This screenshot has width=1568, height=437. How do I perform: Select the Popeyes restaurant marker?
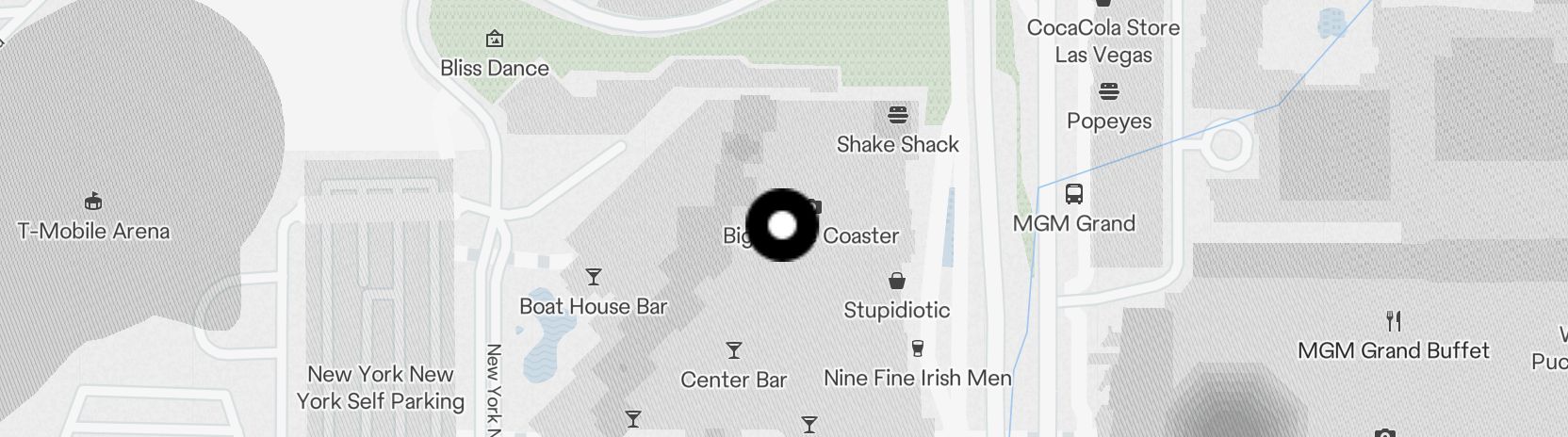click(1109, 92)
